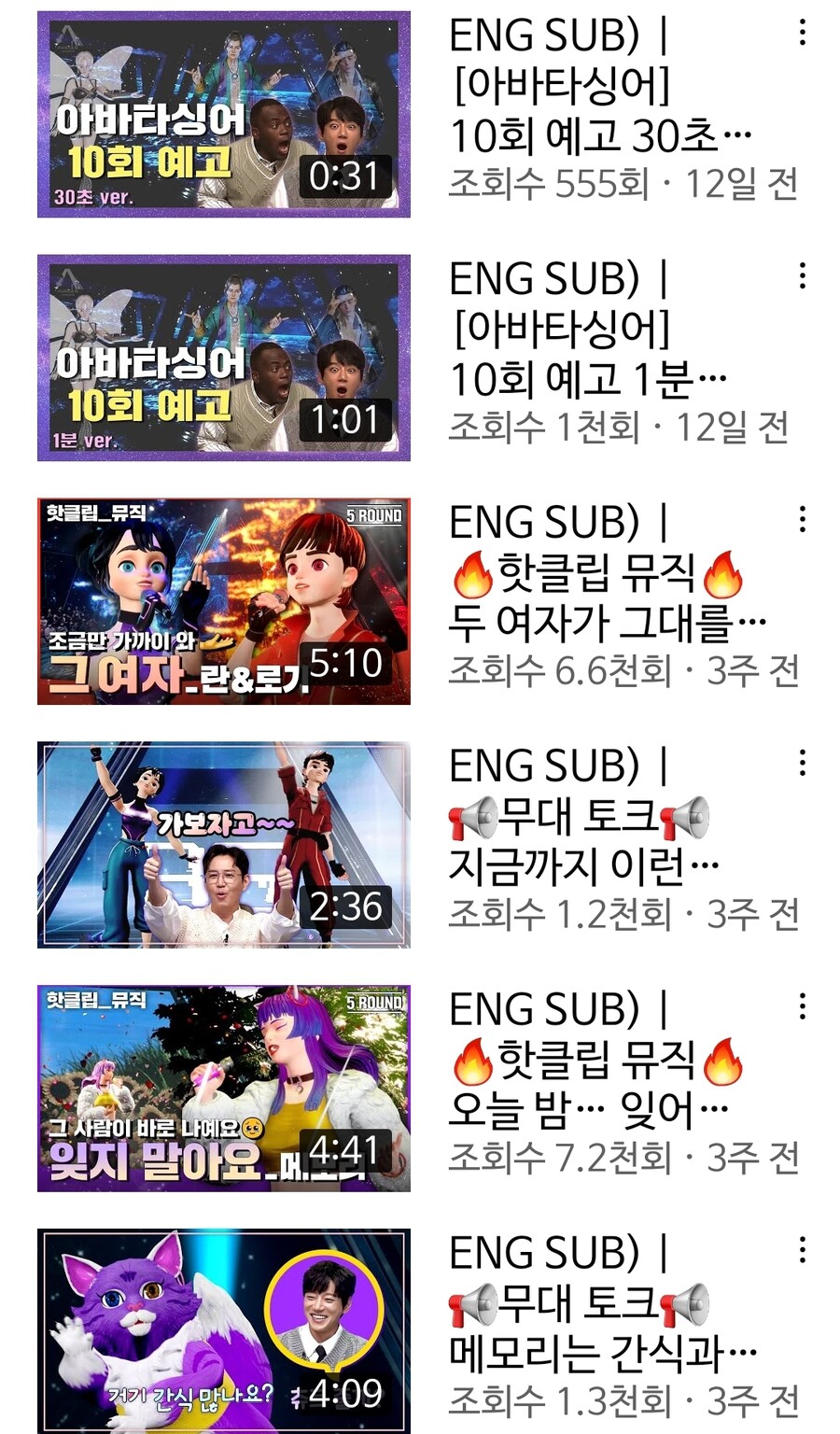Play the 그 여자 란&로기 performance thumbnail

click(x=224, y=597)
